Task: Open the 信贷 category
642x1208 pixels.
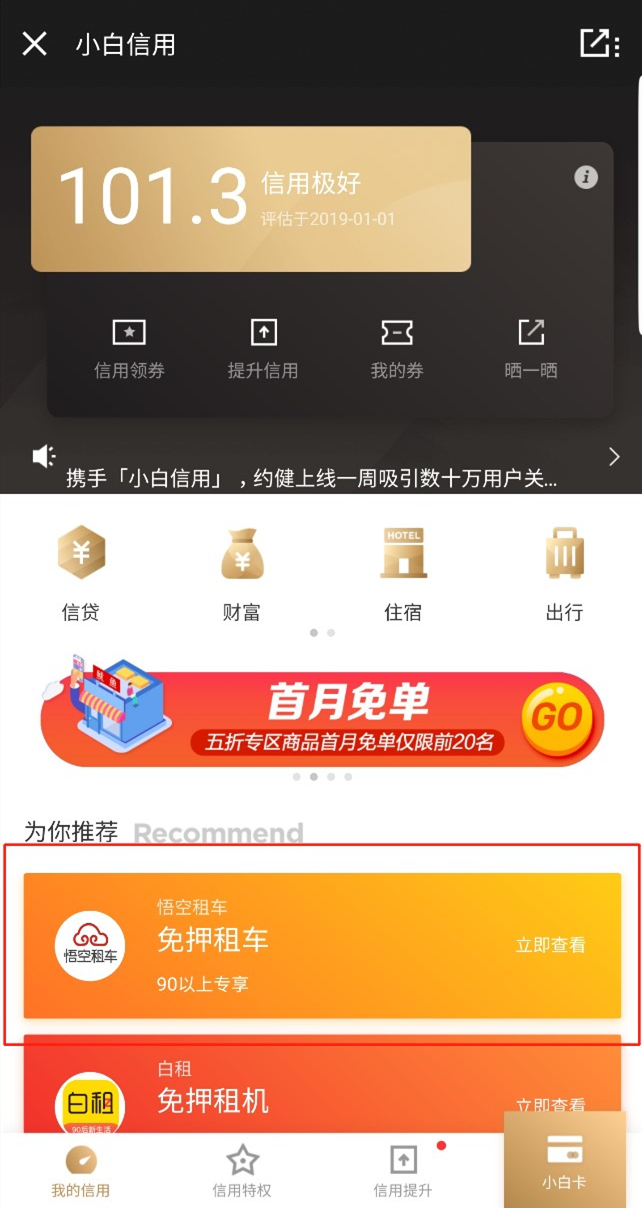Action: 81,574
